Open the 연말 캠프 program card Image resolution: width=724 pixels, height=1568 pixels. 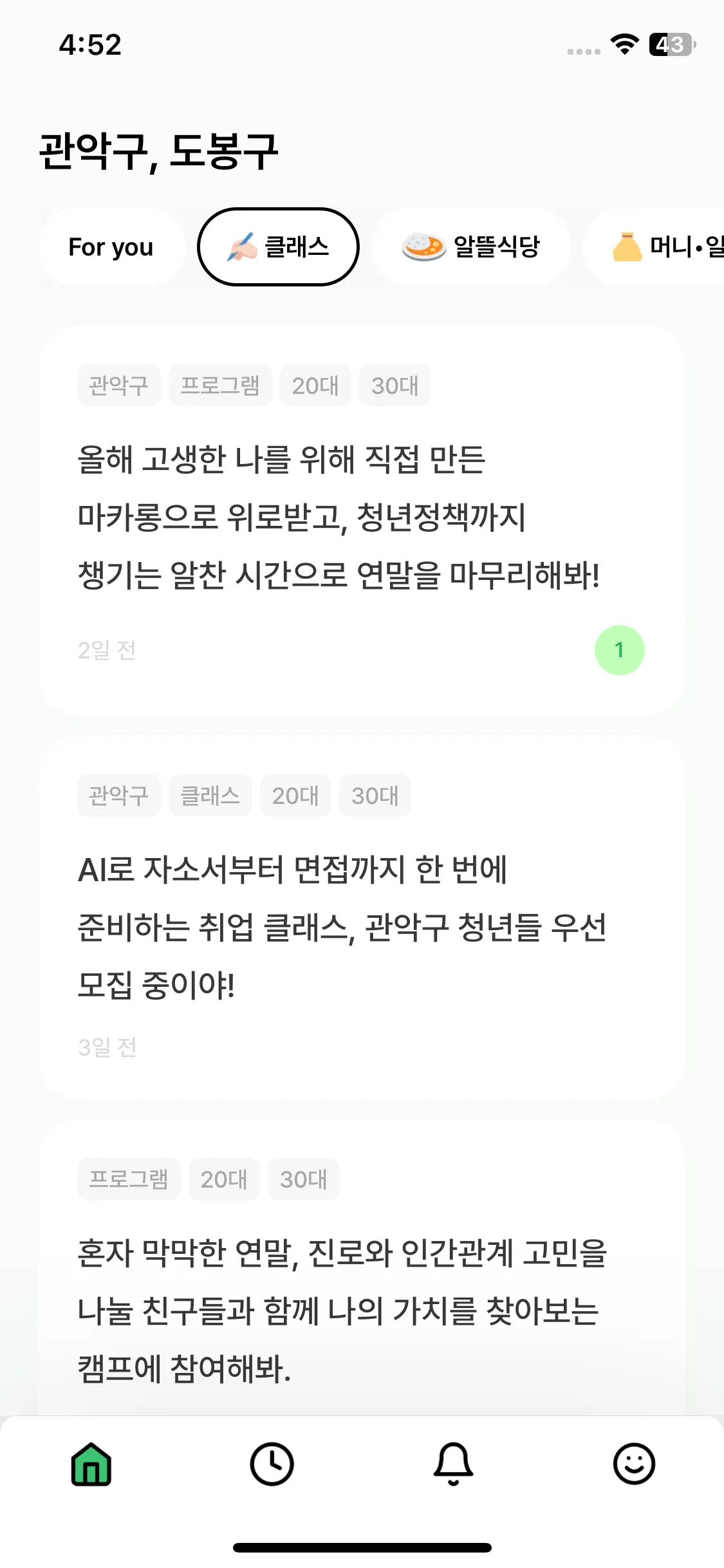pos(362,1268)
